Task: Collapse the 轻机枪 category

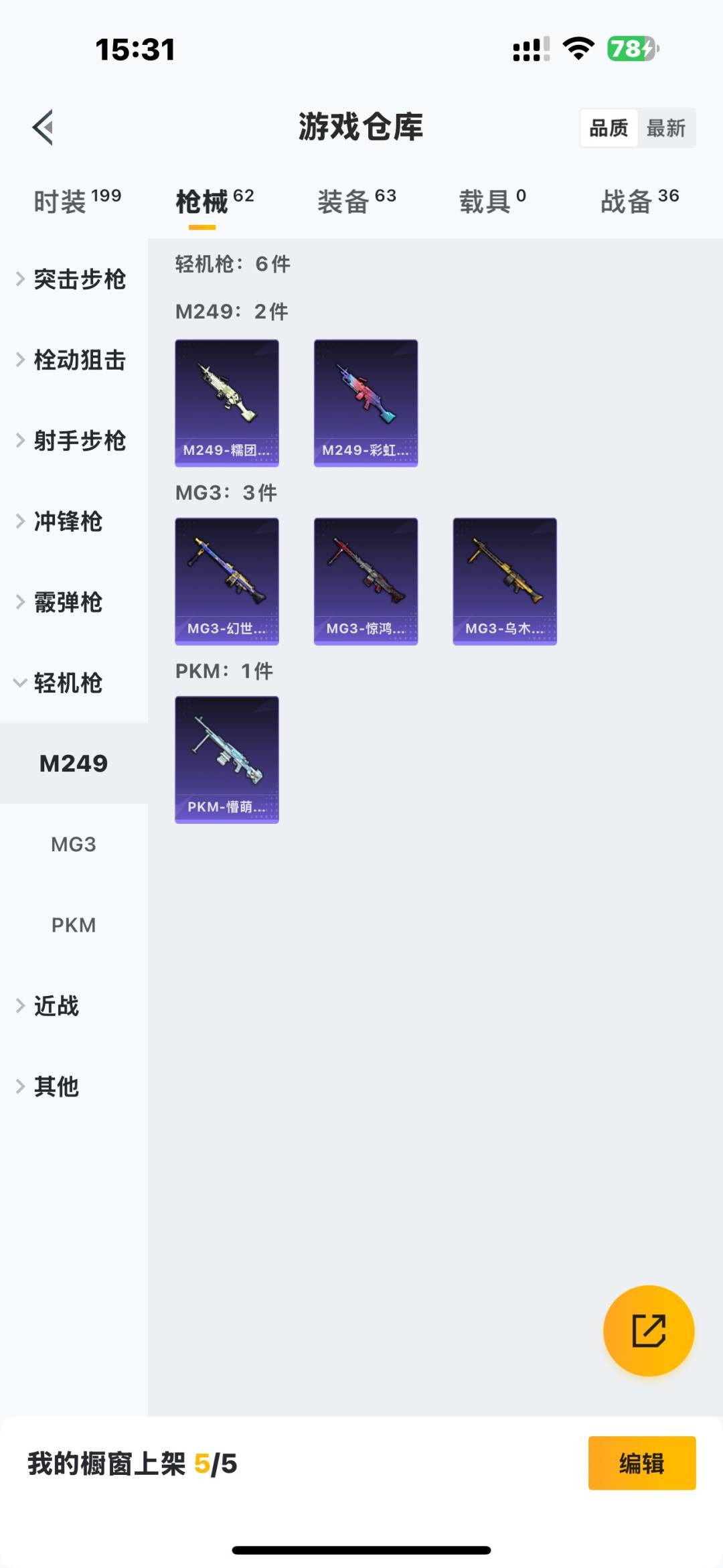Action: (x=67, y=683)
